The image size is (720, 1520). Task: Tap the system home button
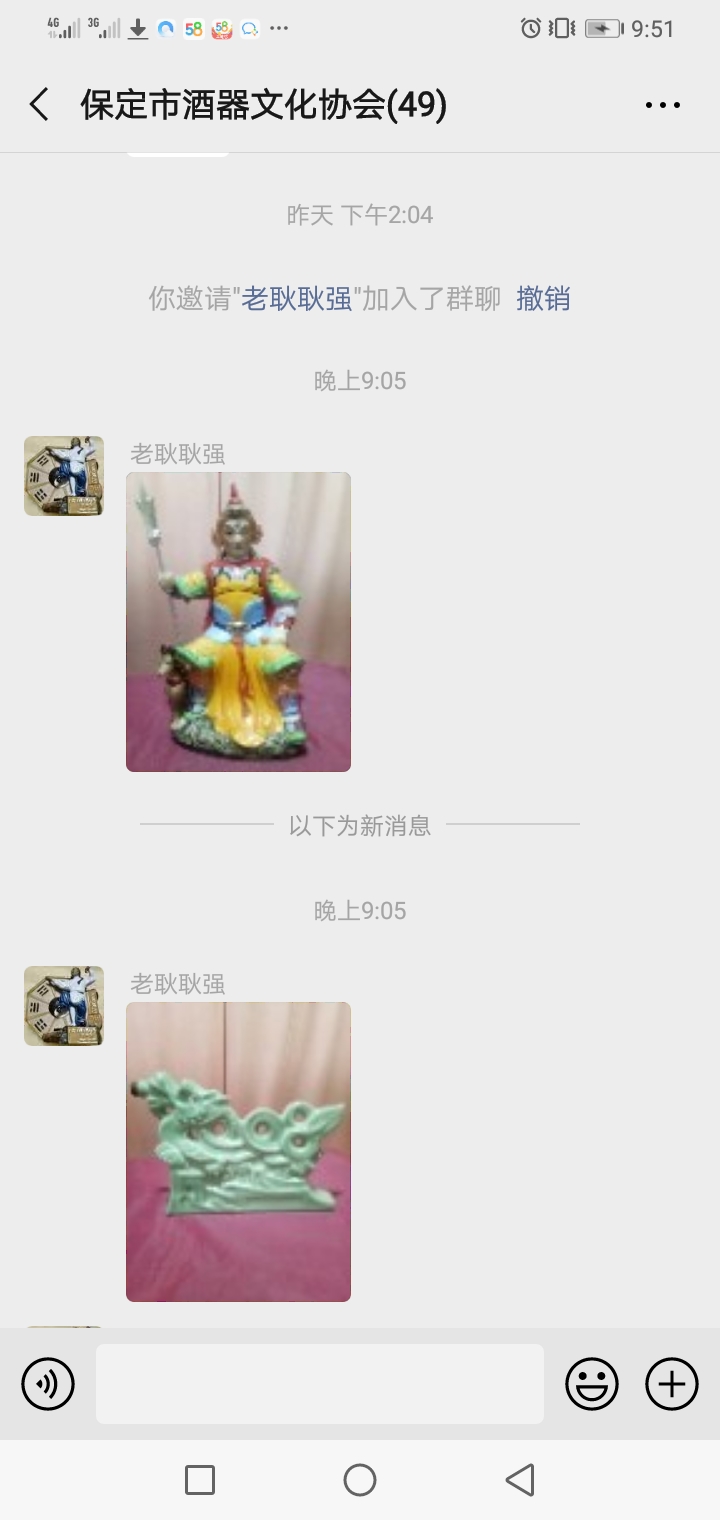(360, 1480)
